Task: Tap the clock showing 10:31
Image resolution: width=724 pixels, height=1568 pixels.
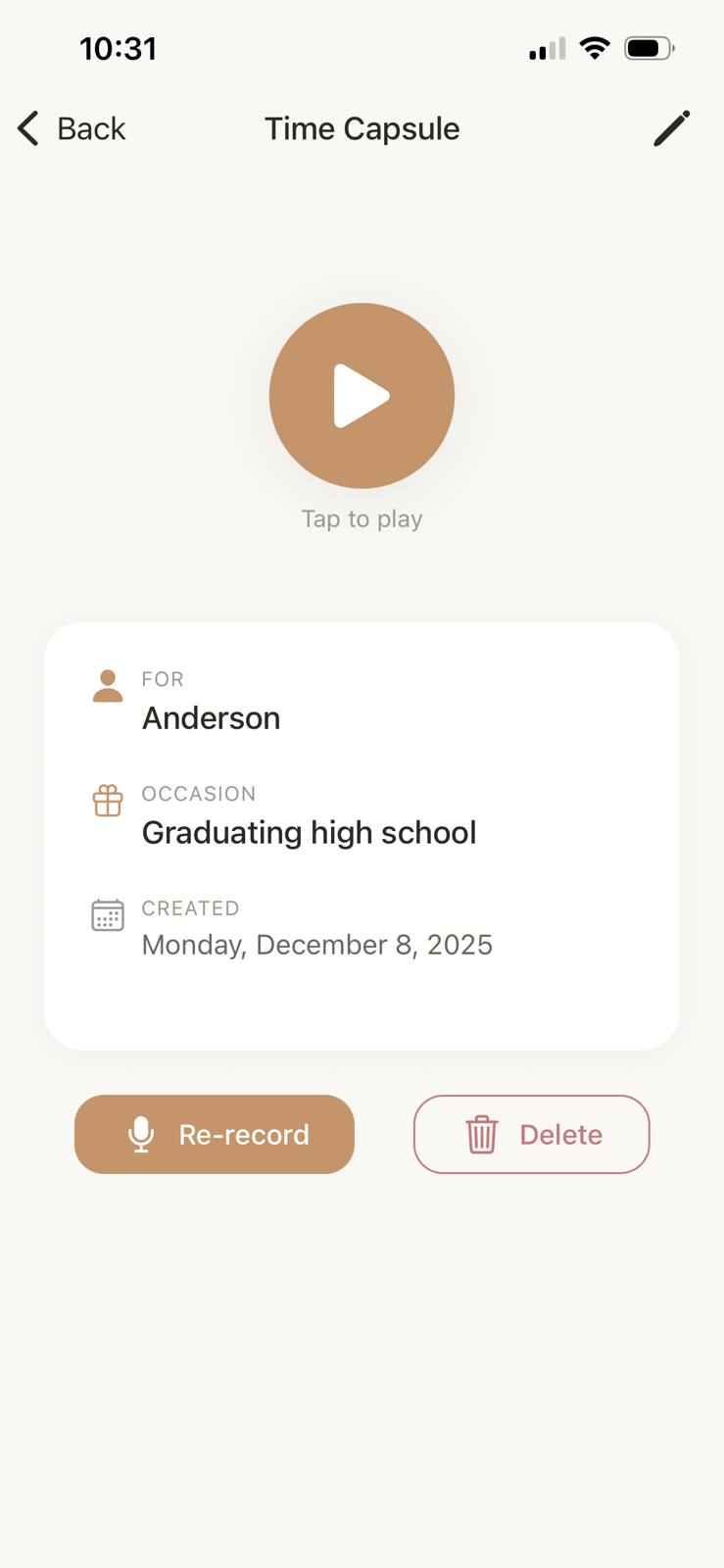Action: click(x=120, y=48)
